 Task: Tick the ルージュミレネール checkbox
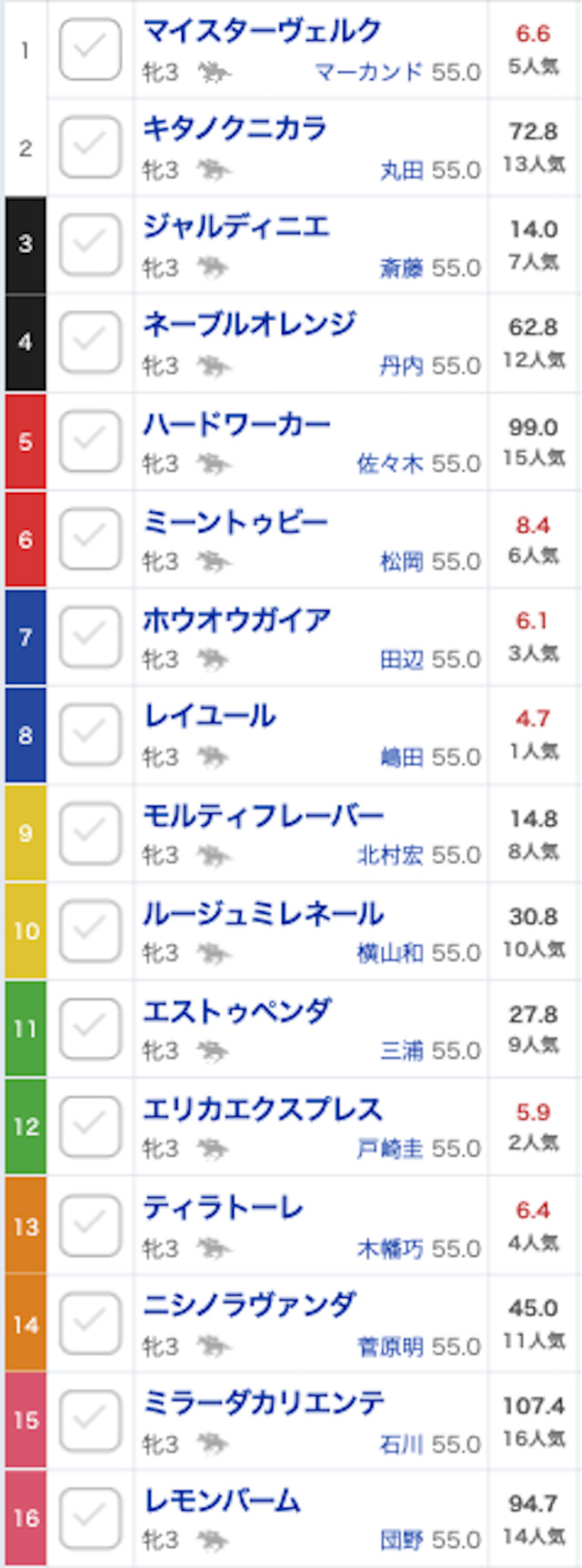coord(90,930)
